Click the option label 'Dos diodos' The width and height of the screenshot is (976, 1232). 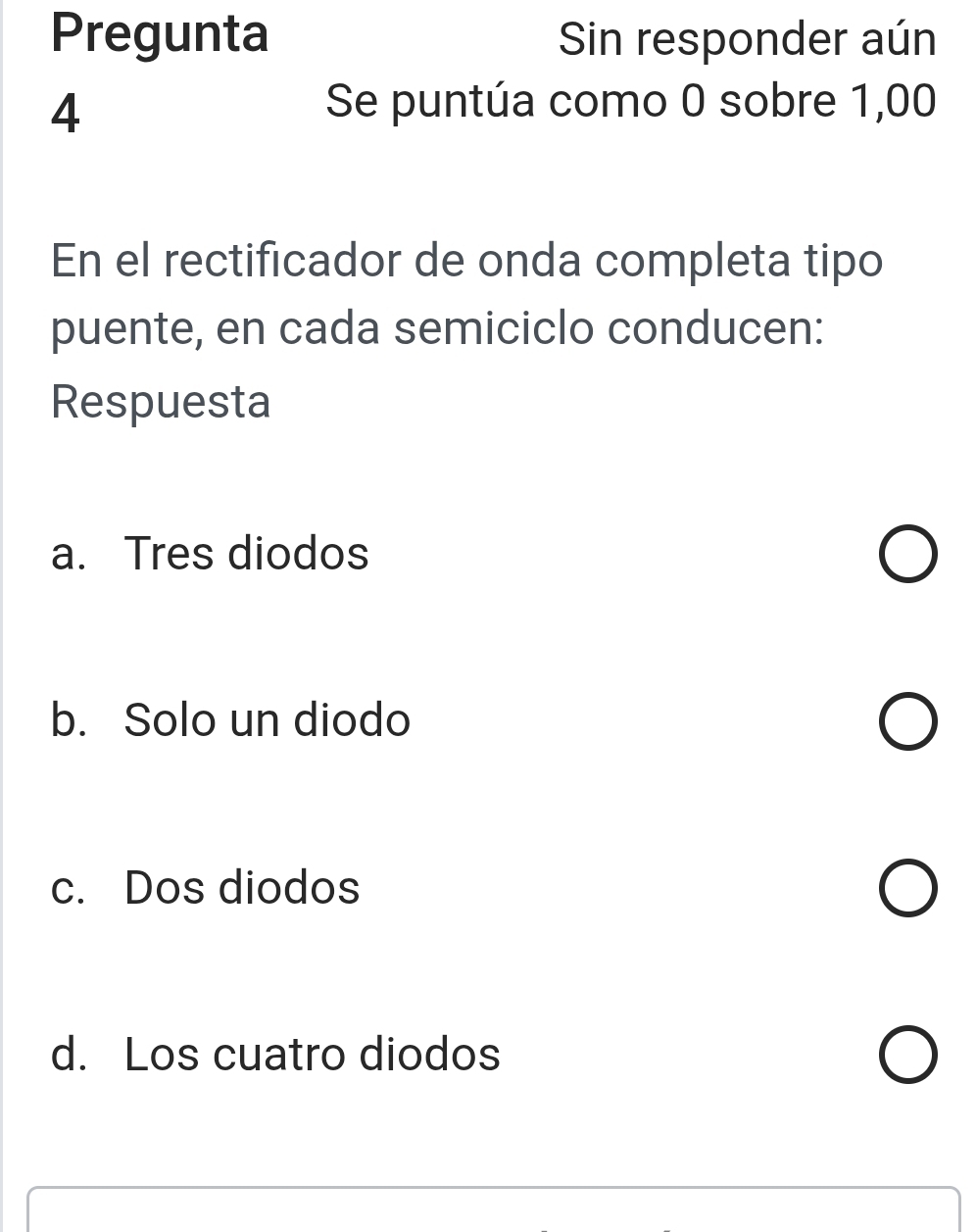pyautogui.click(x=241, y=888)
